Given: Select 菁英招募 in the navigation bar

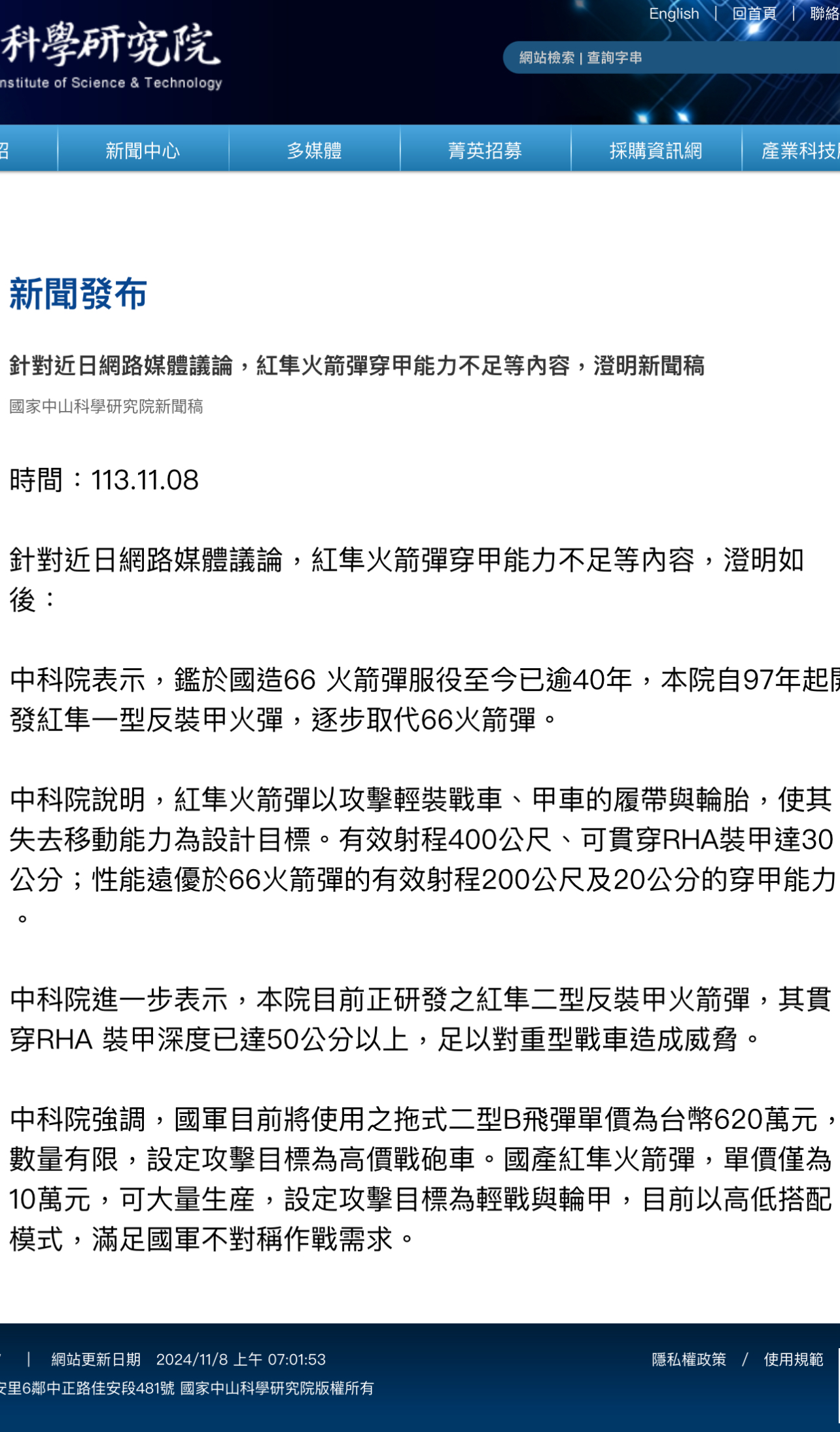Looking at the screenshot, I should pos(485,150).
